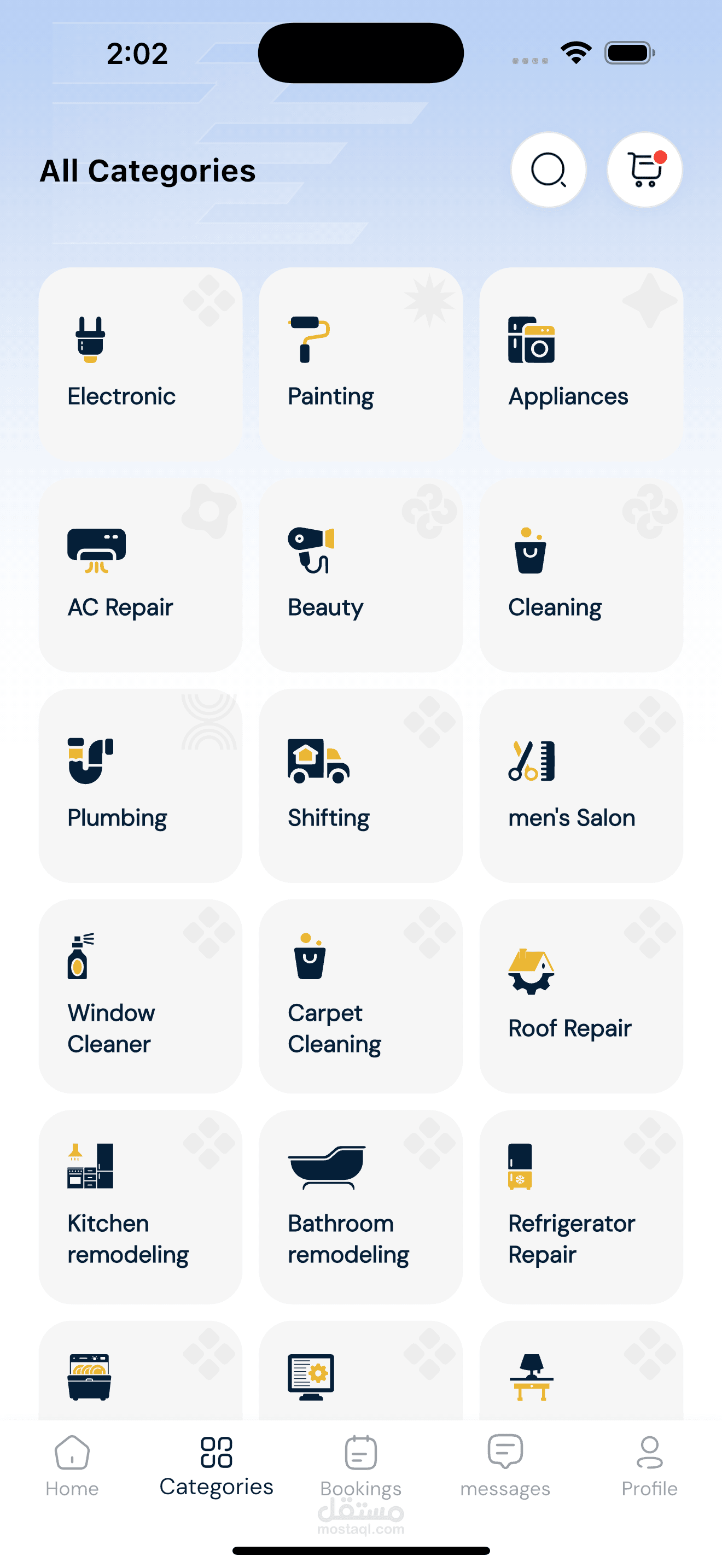Screen dimensions: 722x1568
Task: Select the Categories tab
Action: 216,1466
